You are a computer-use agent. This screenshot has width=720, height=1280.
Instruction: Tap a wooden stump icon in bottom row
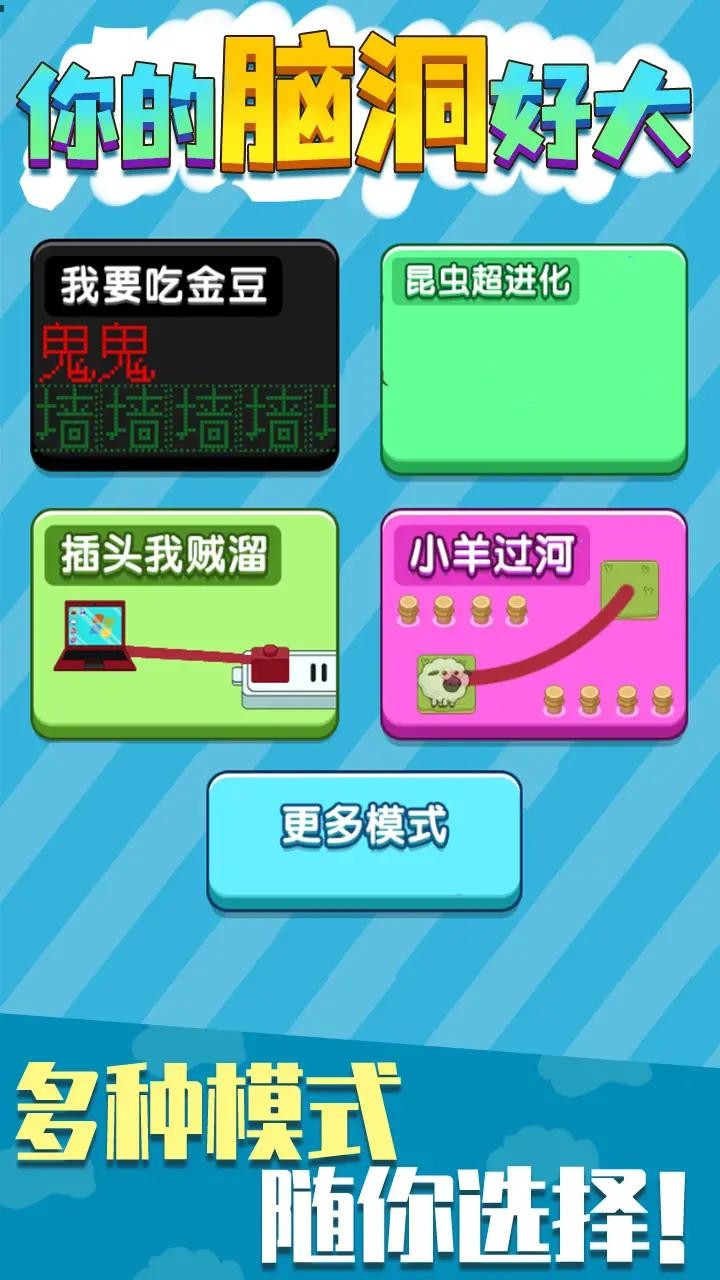[590, 698]
